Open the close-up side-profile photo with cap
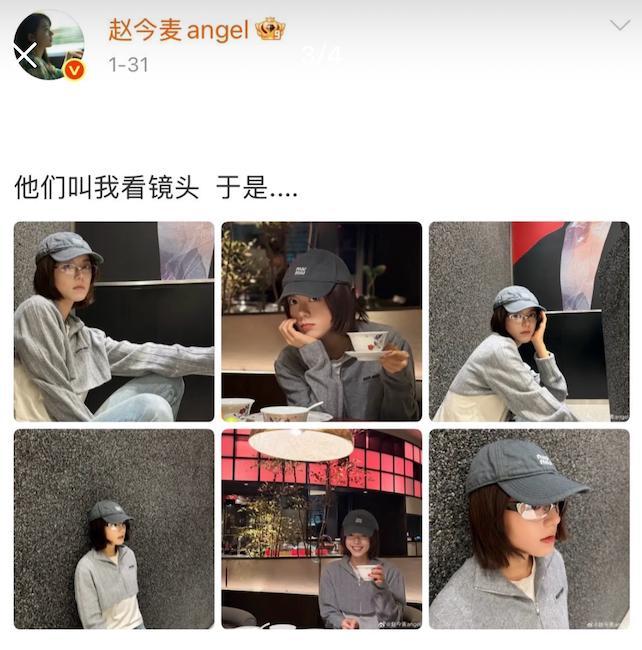 point(529,529)
